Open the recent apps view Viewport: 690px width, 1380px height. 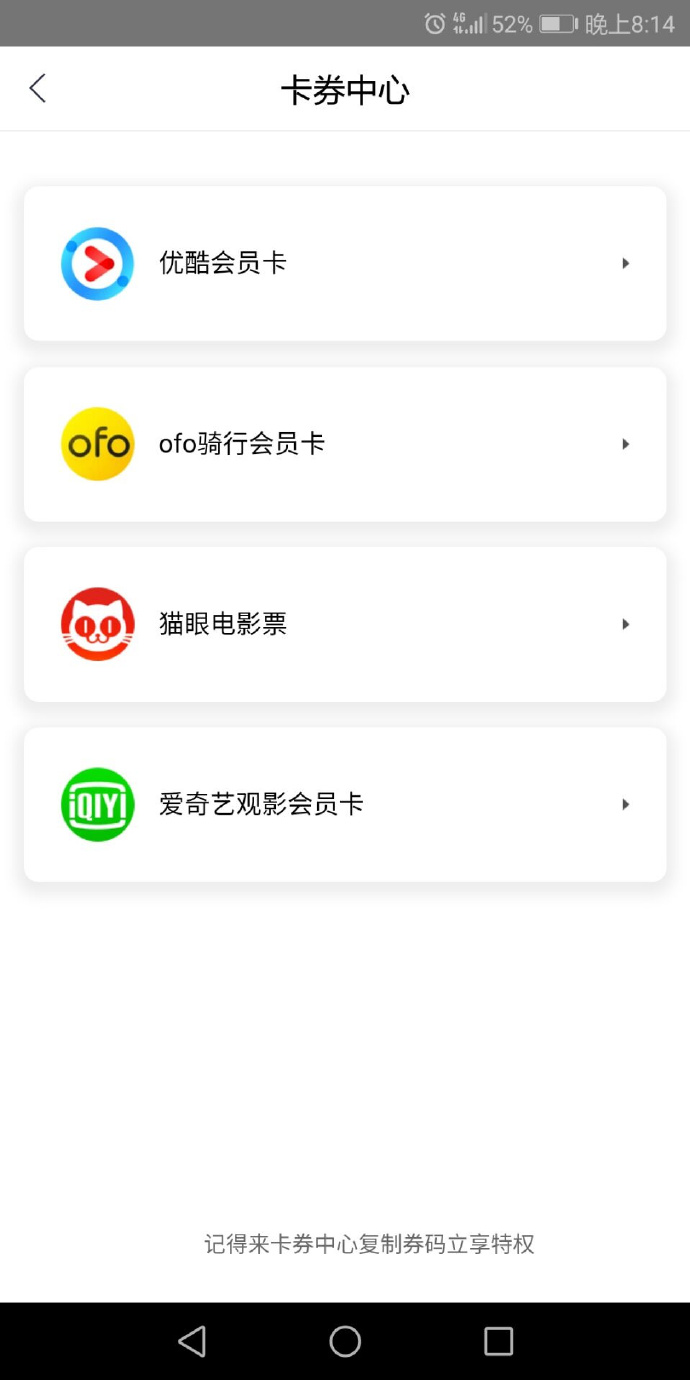pos(498,1341)
